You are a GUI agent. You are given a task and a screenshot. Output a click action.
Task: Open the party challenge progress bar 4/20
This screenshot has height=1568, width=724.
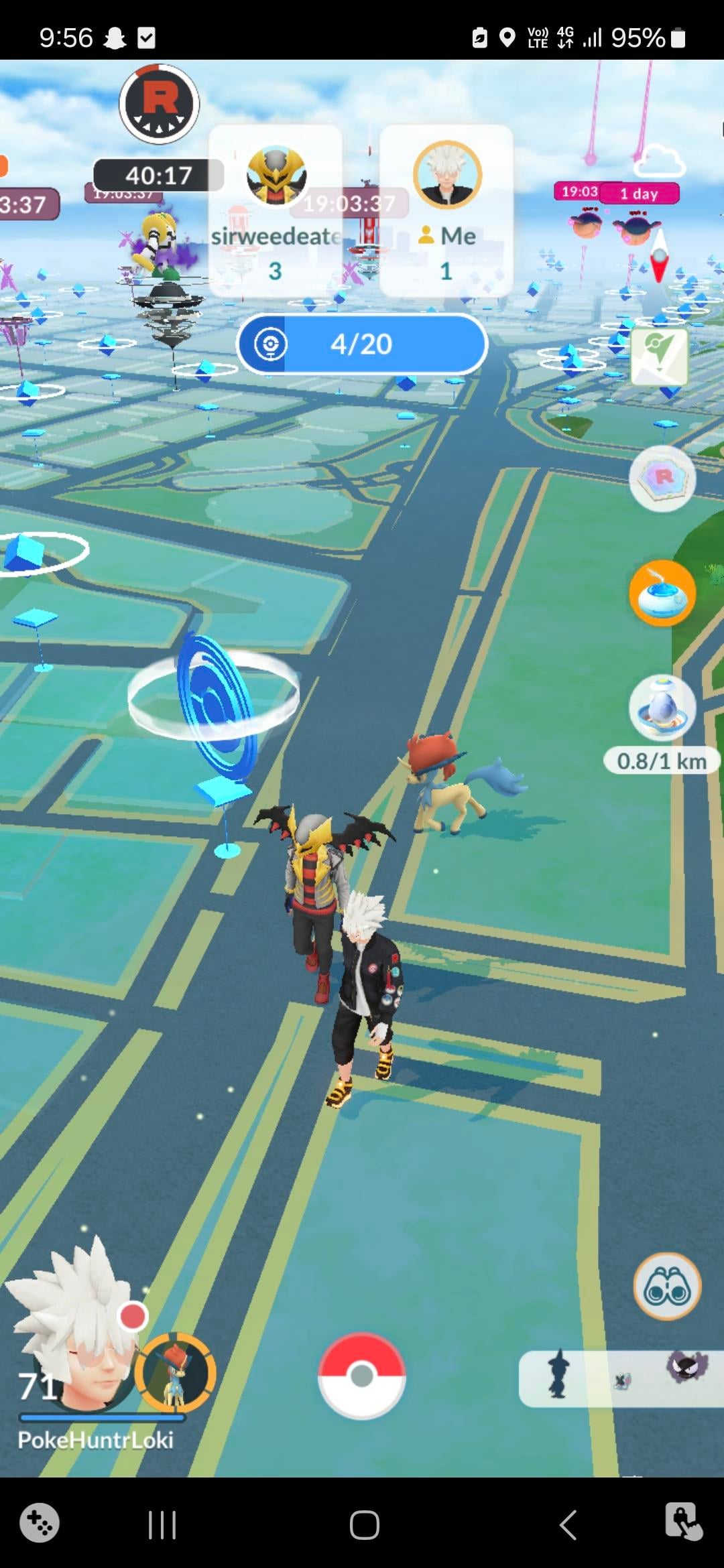click(361, 344)
